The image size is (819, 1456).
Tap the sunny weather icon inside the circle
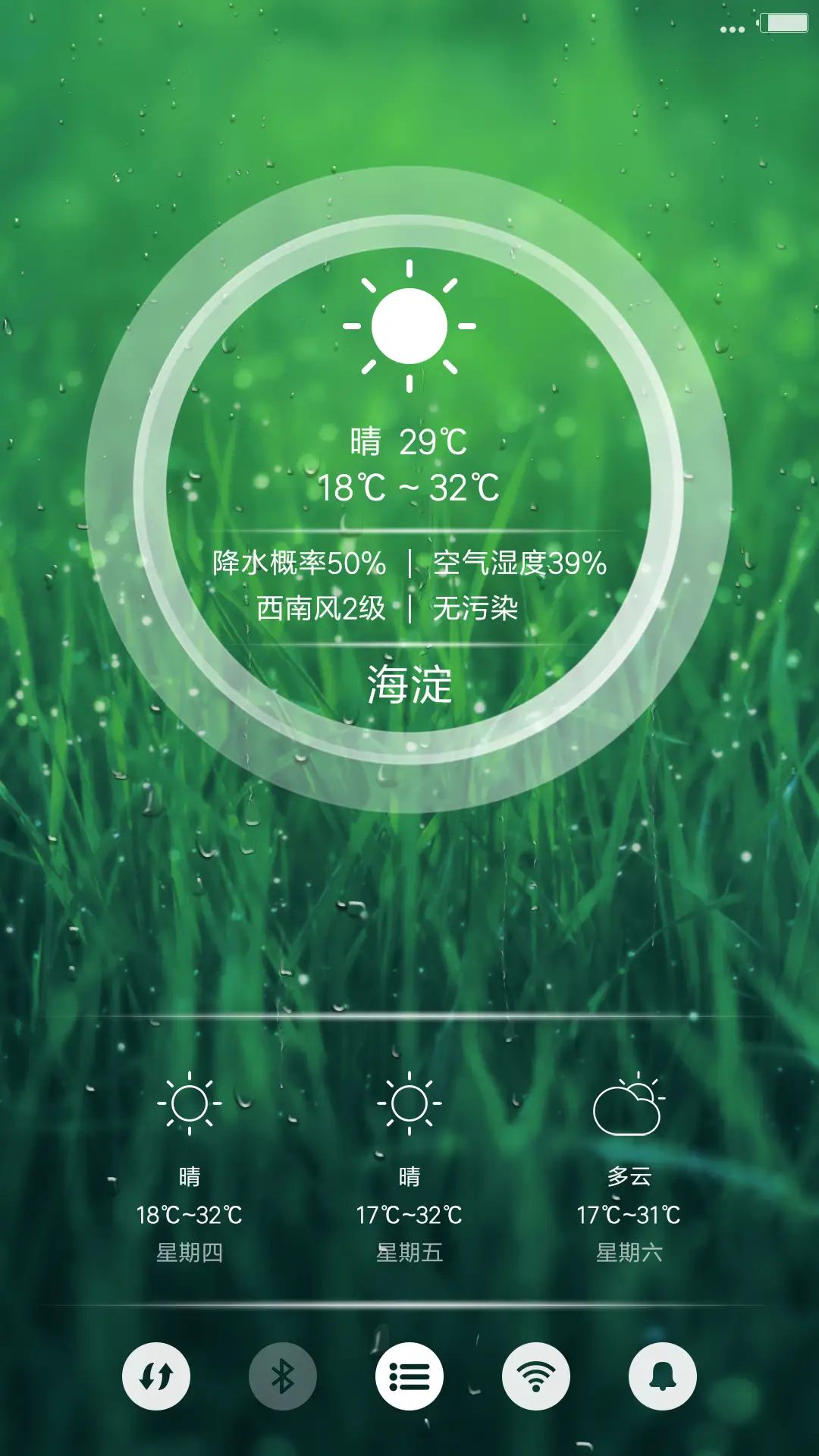coord(409,328)
